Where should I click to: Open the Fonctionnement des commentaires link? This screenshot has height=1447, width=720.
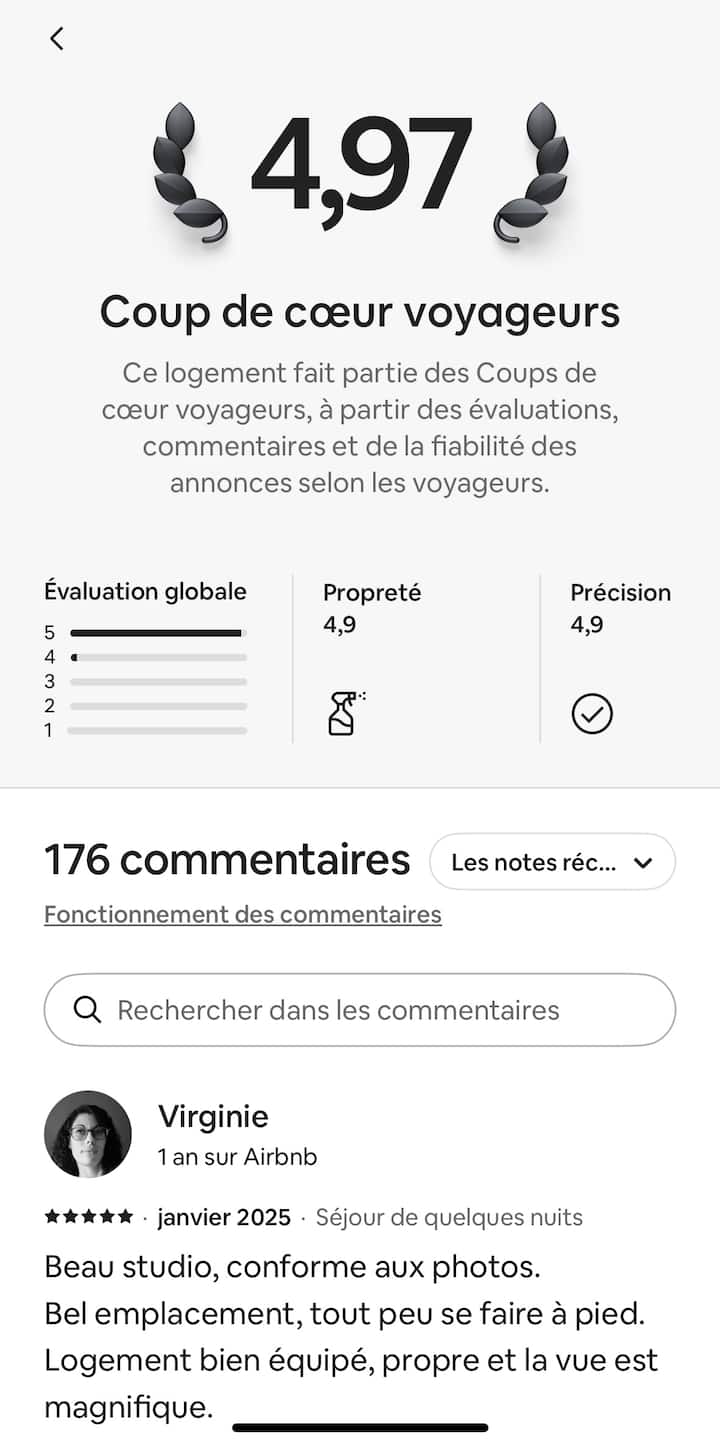[243, 914]
